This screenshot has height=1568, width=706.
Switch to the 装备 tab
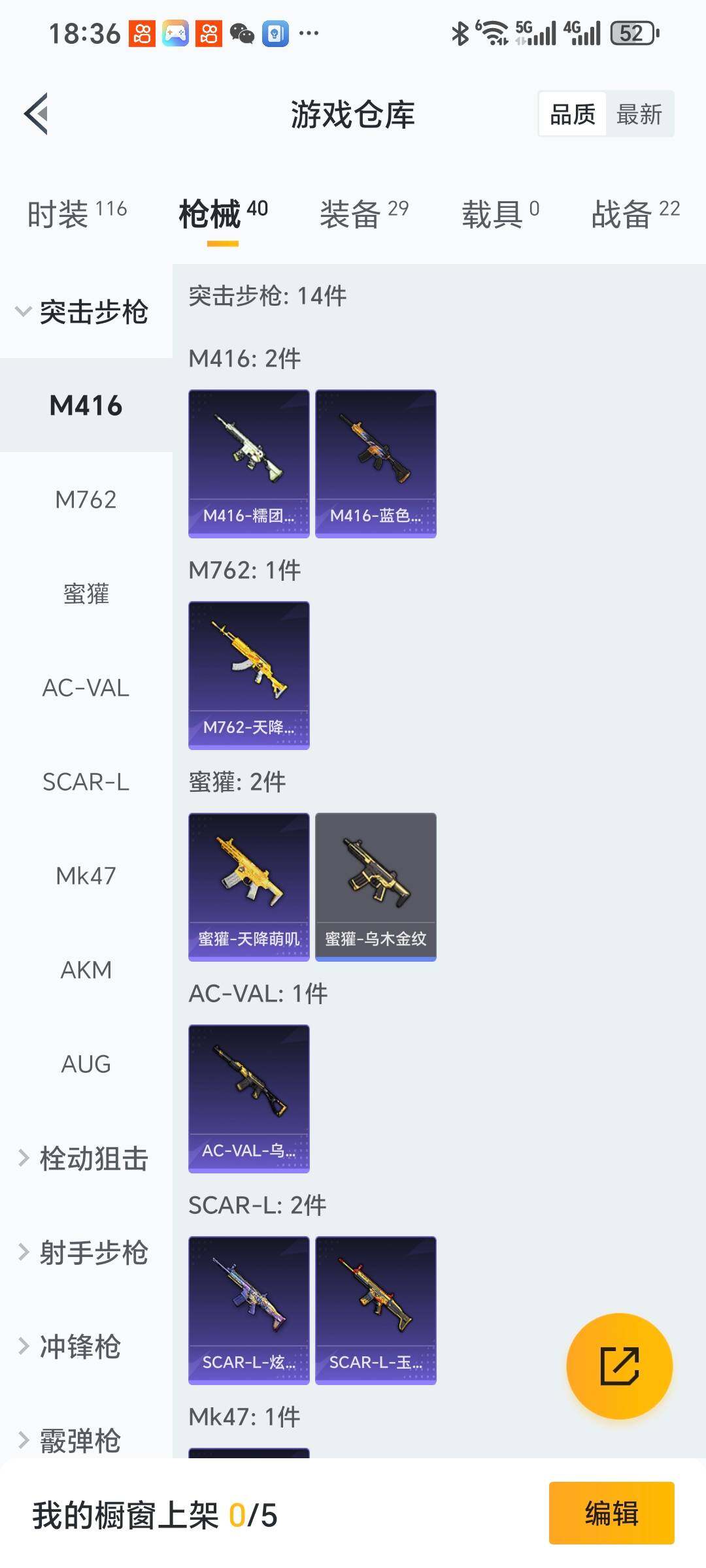tap(363, 214)
